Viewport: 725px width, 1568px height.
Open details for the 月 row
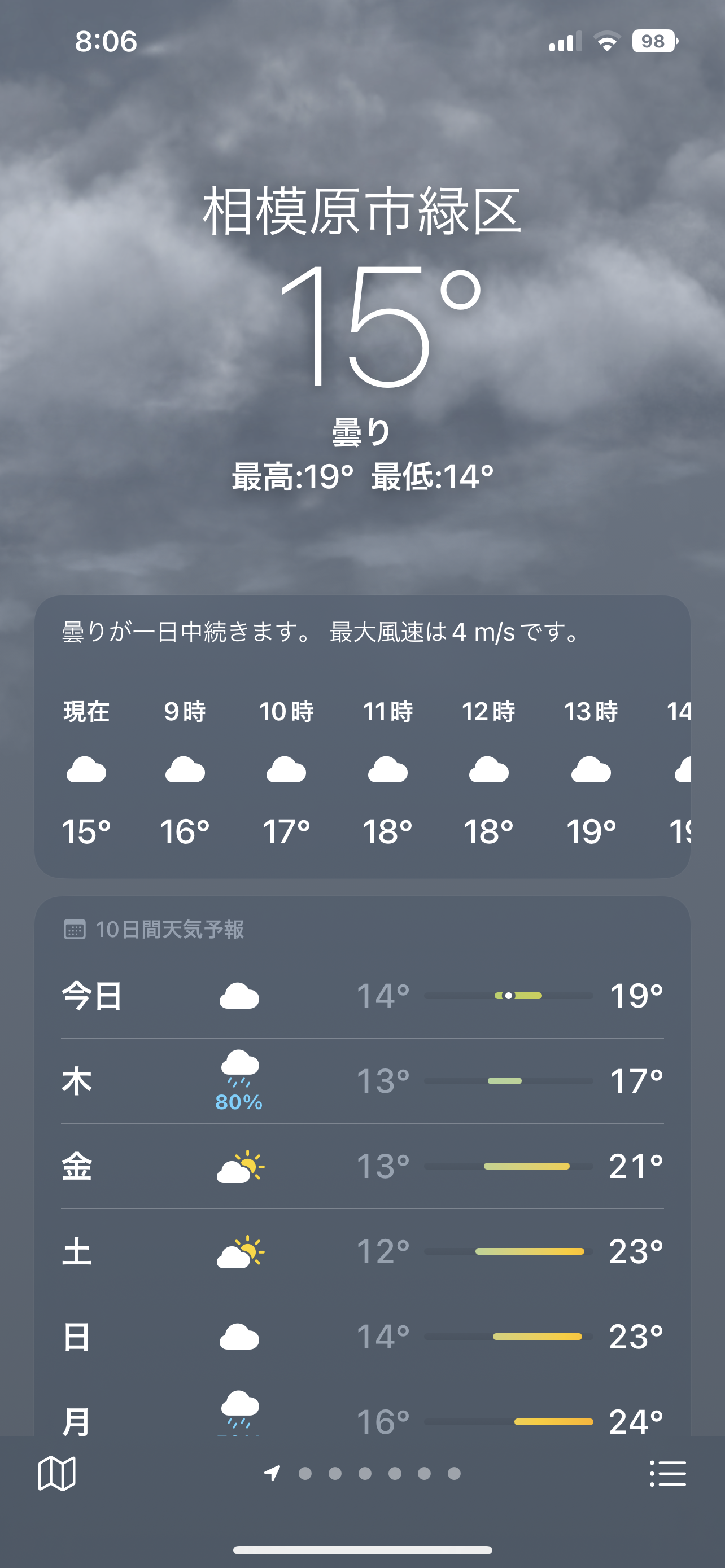pos(361,1418)
